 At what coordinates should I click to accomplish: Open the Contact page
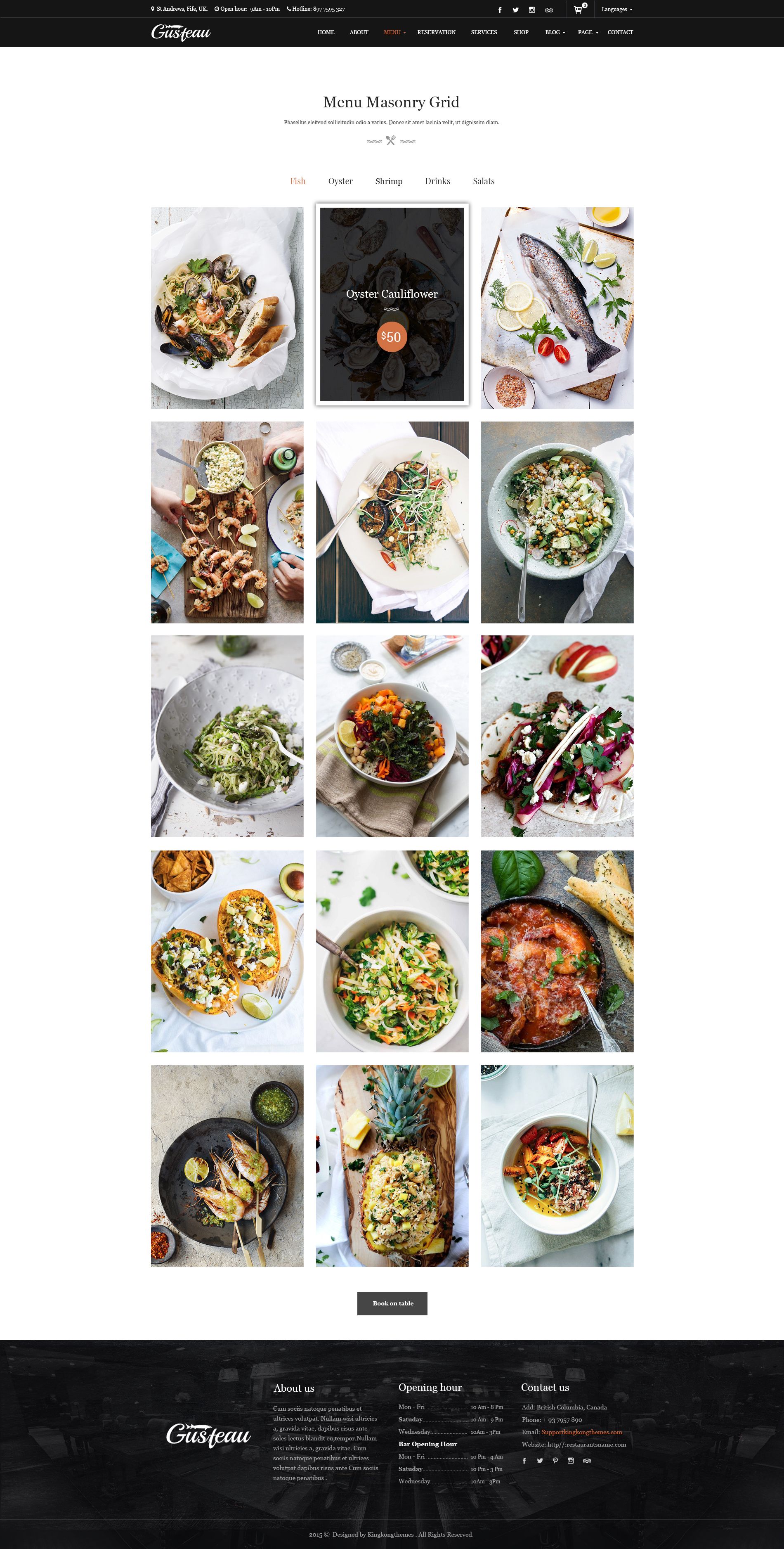pos(620,33)
